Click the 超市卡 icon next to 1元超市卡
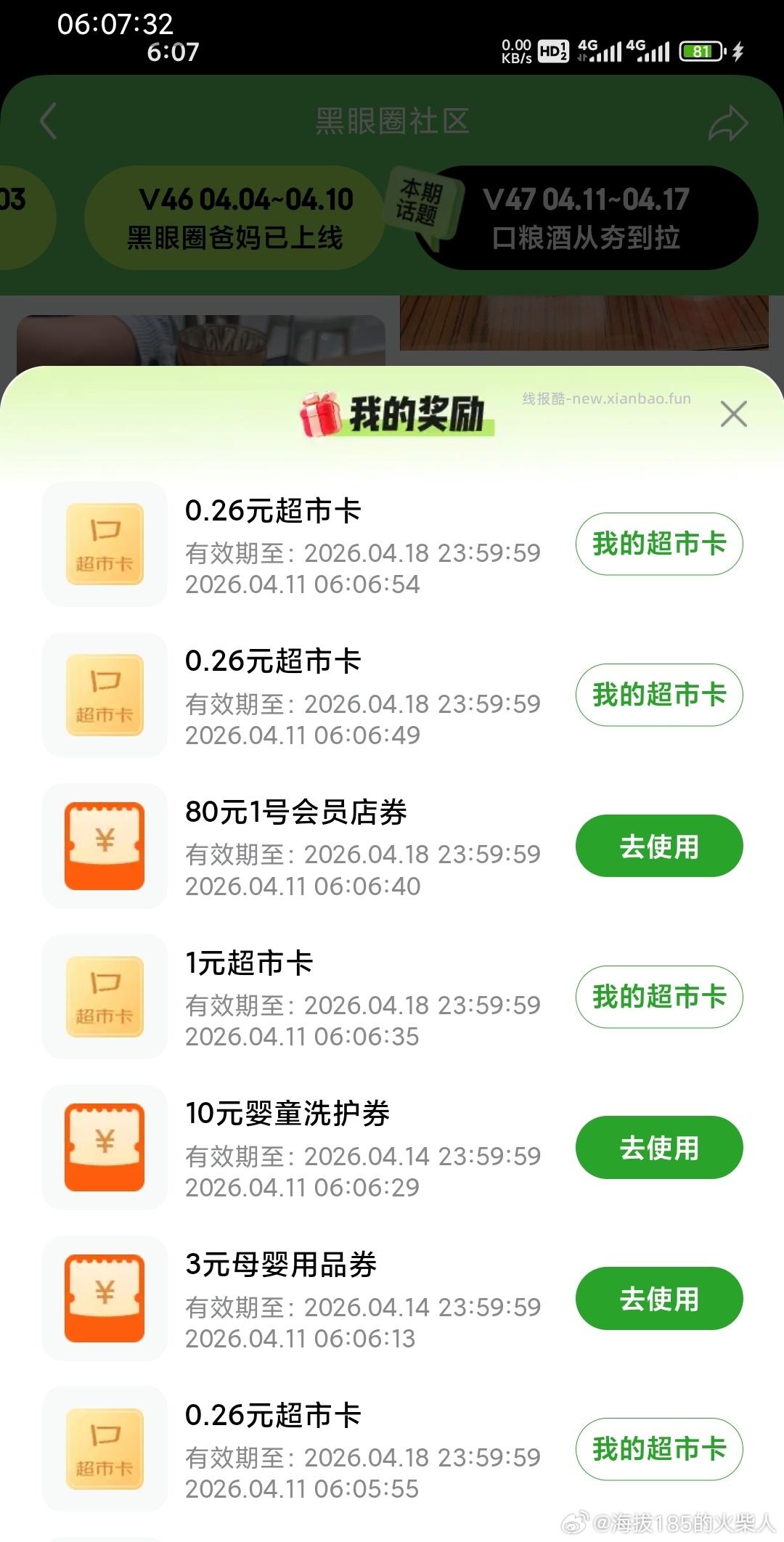The height and width of the screenshot is (1542, 784). [104, 997]
